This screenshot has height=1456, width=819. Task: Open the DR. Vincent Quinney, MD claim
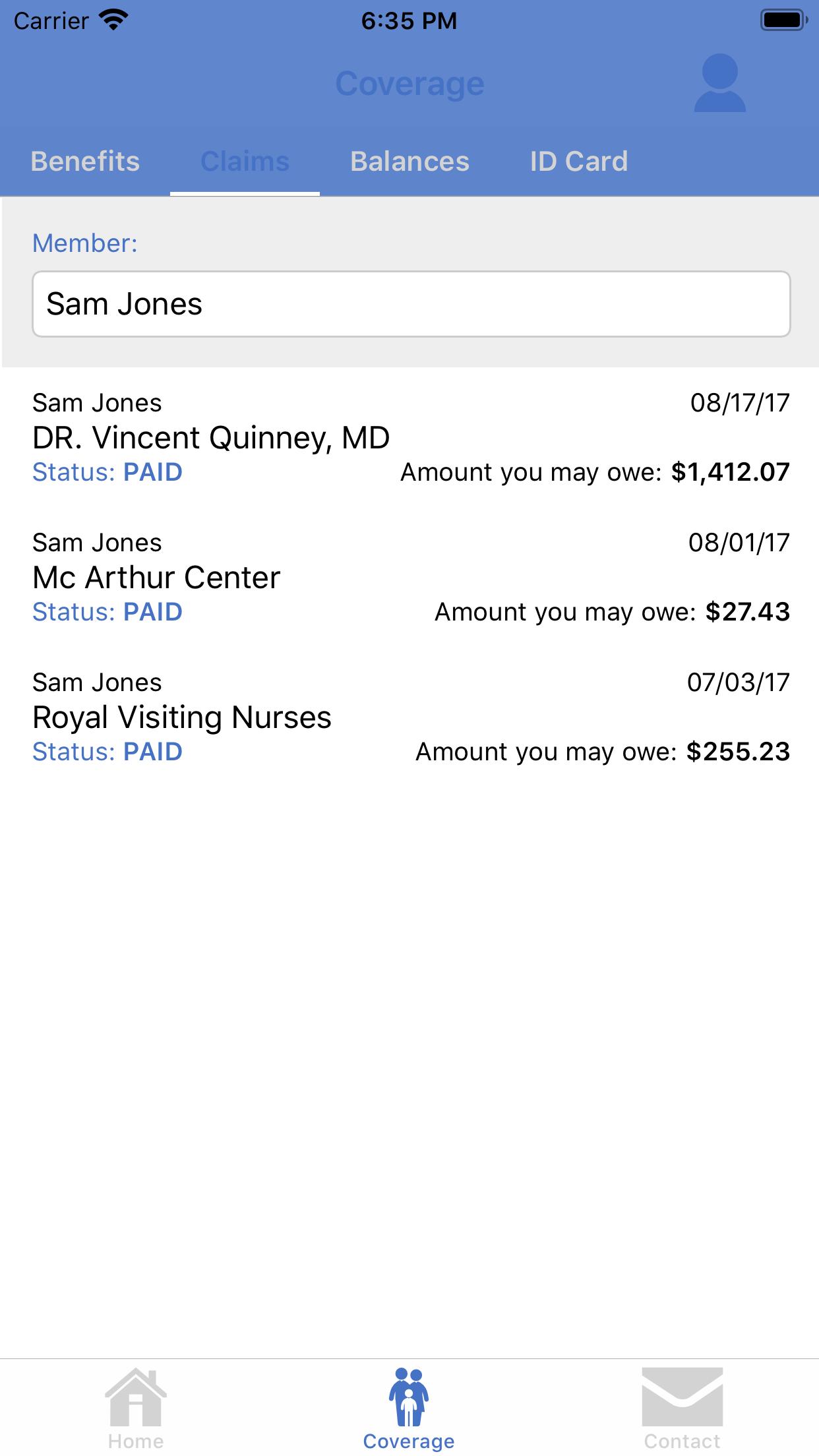pyautogui.click(x=411, y=438)
